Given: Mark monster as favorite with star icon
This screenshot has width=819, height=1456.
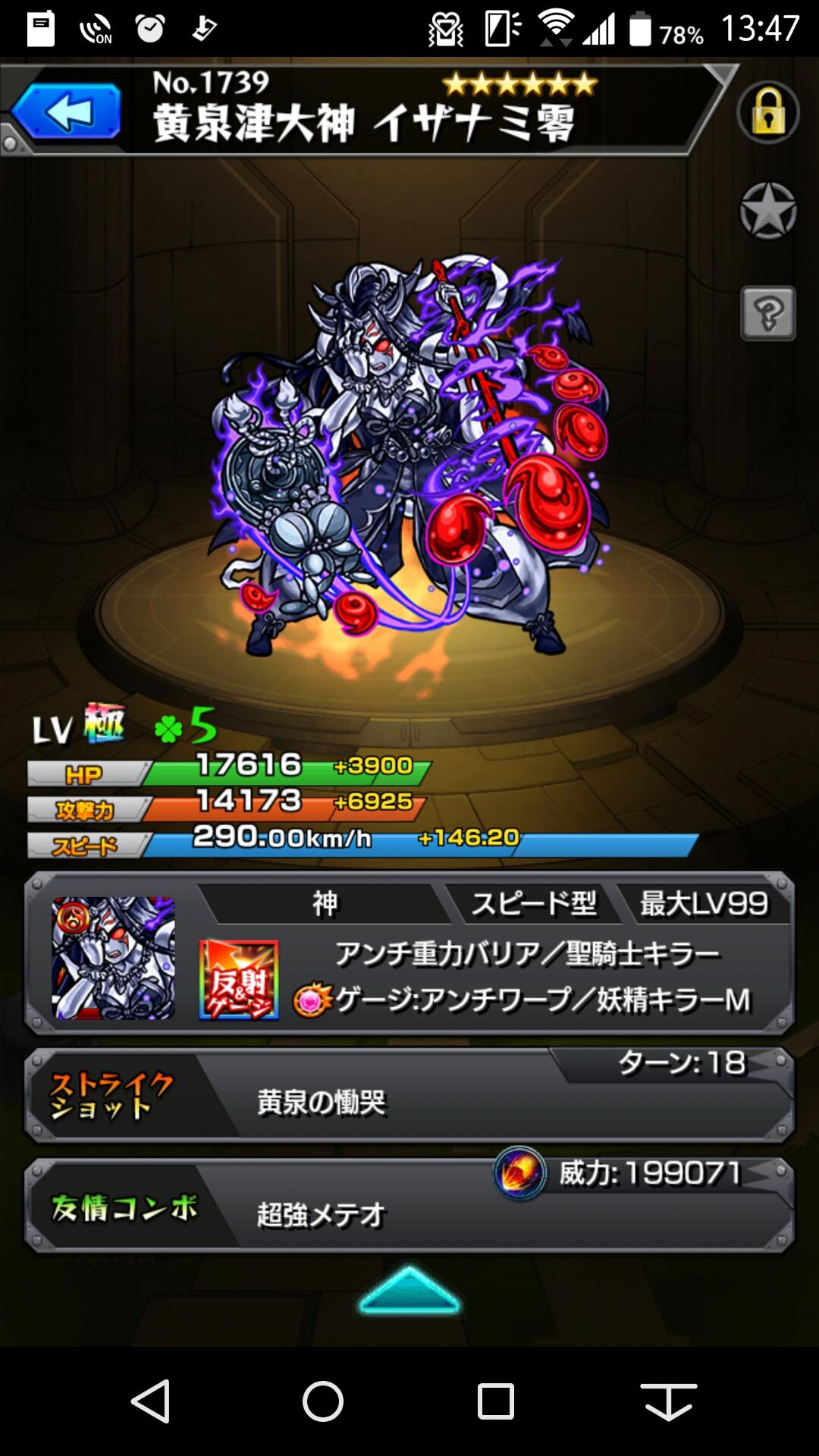Looking at the screenshot, I should click(767, 211).
